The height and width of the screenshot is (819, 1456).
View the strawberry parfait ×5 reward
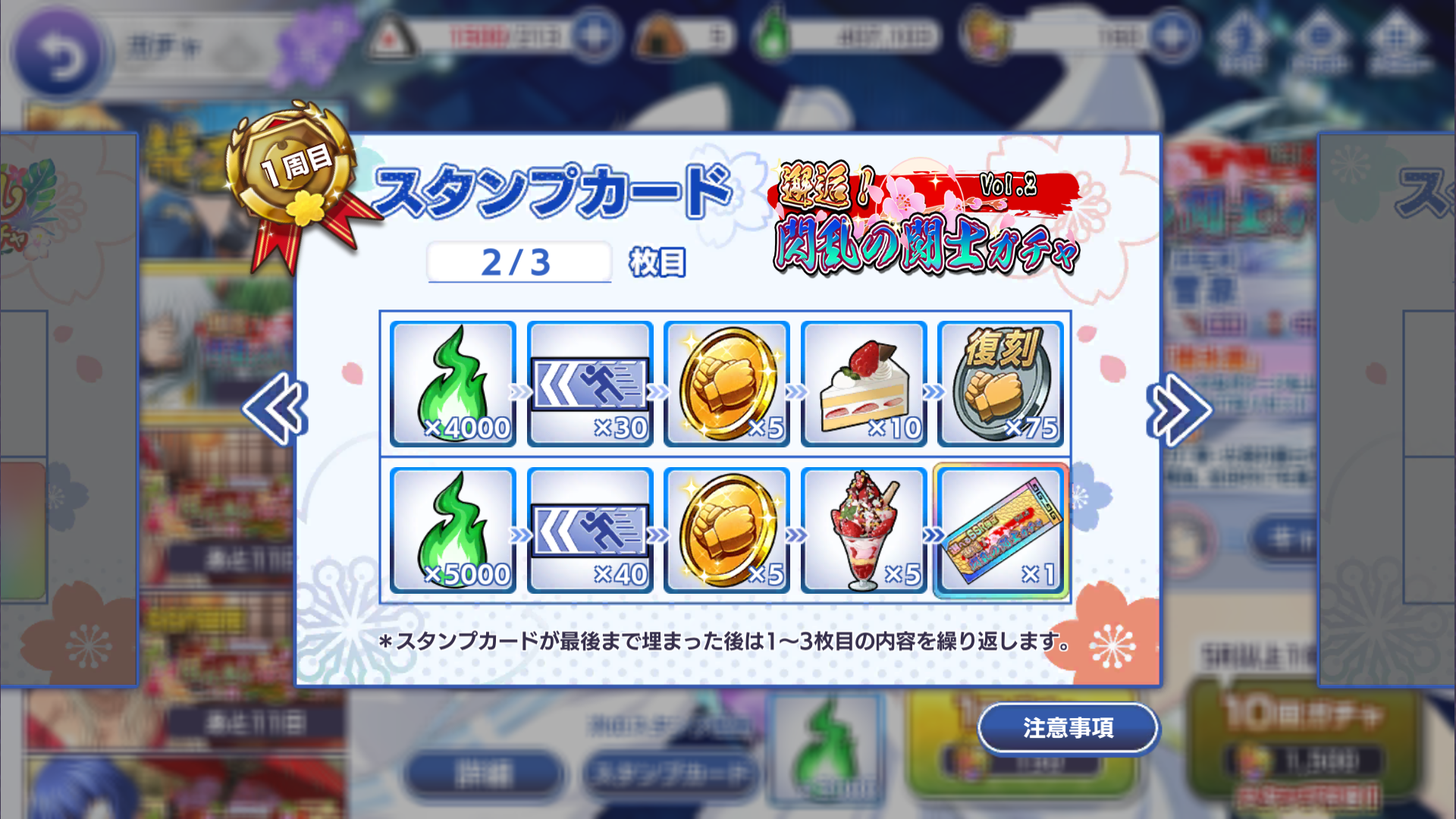864,530
